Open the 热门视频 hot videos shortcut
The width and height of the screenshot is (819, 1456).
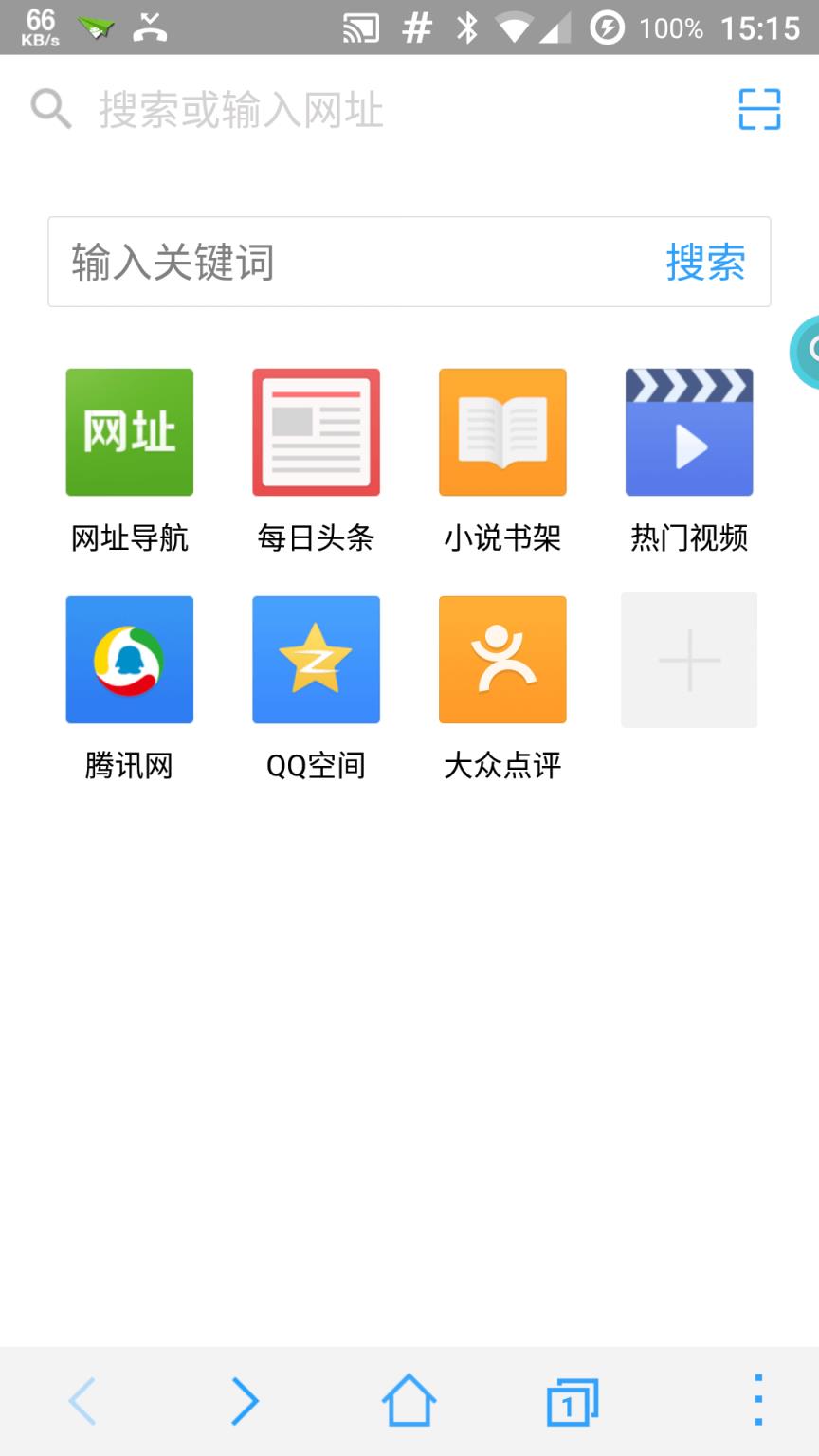click(689, 432)
